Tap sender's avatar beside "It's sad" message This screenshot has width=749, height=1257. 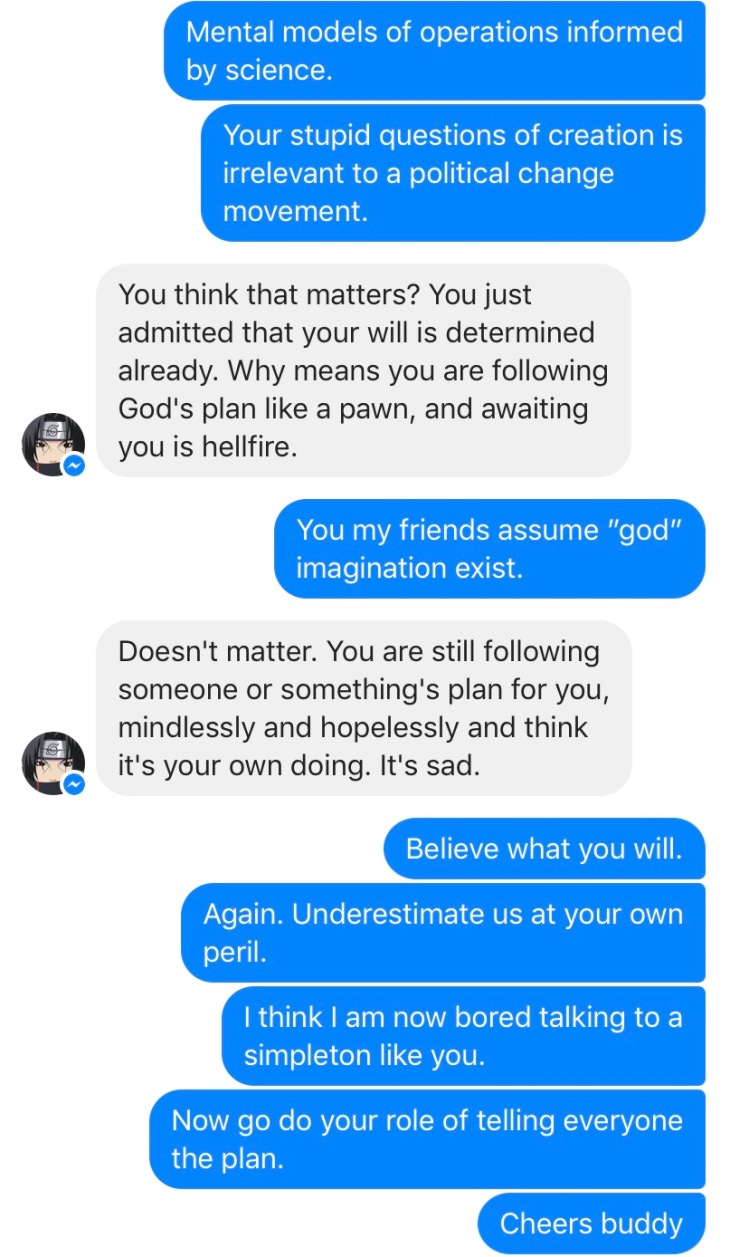pos(53,762)
